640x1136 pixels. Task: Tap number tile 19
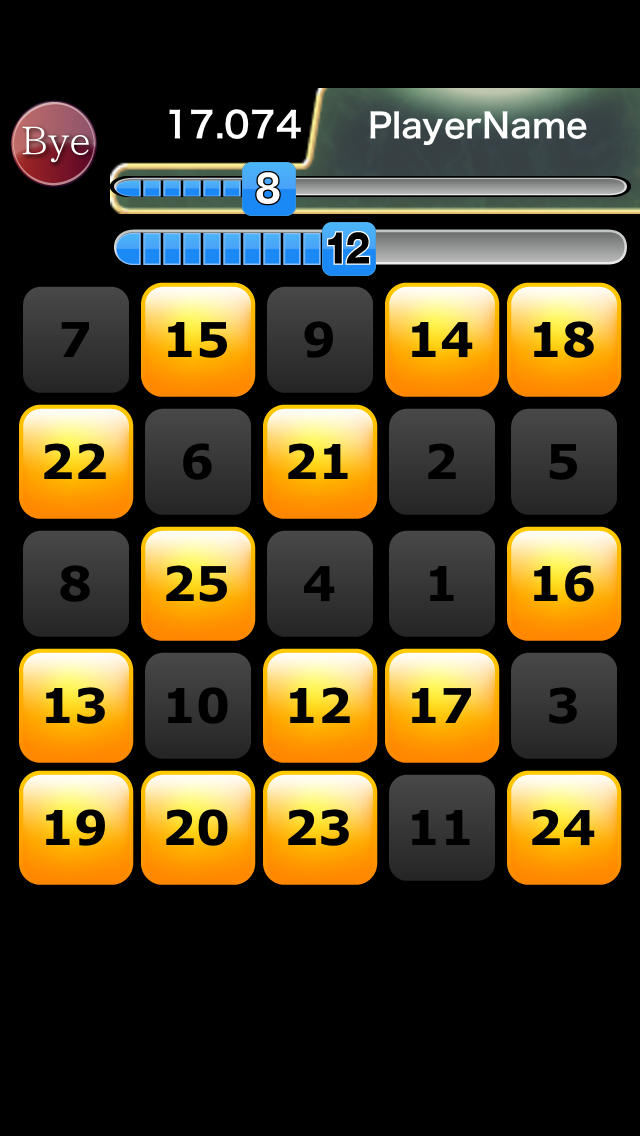pyautogui.click(x=75, y=828)
